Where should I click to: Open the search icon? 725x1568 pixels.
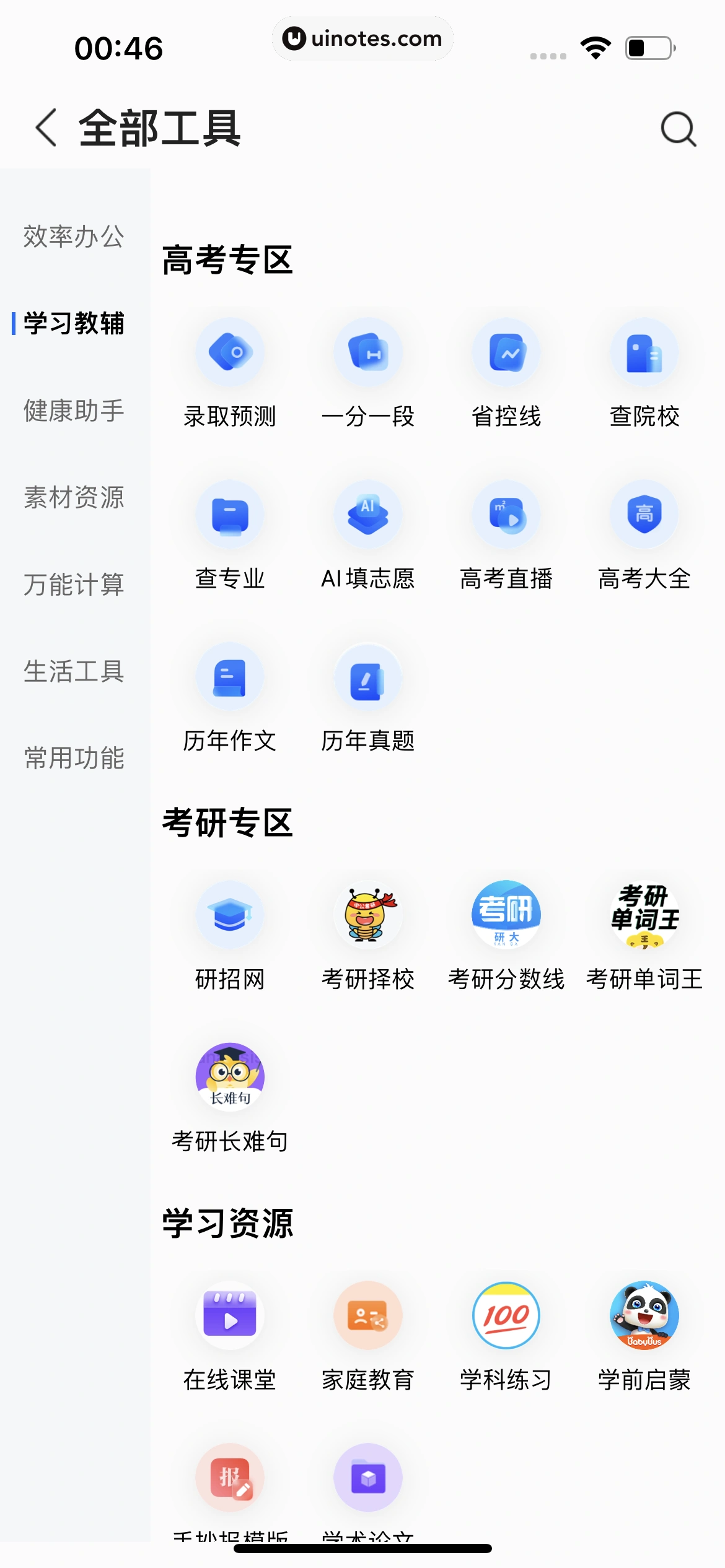click(x=679, y=129)
